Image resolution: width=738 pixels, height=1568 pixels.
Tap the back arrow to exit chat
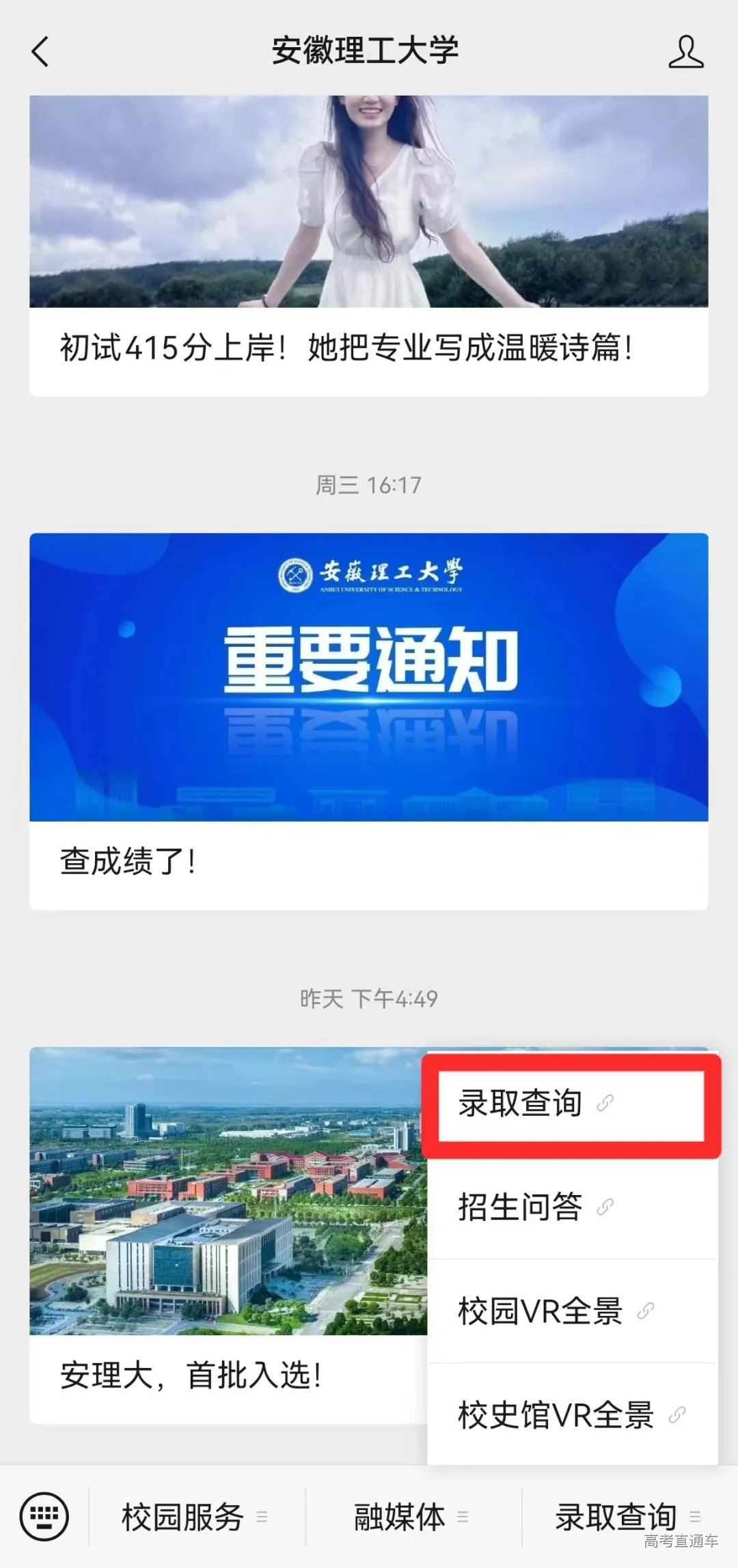(41, 52)
